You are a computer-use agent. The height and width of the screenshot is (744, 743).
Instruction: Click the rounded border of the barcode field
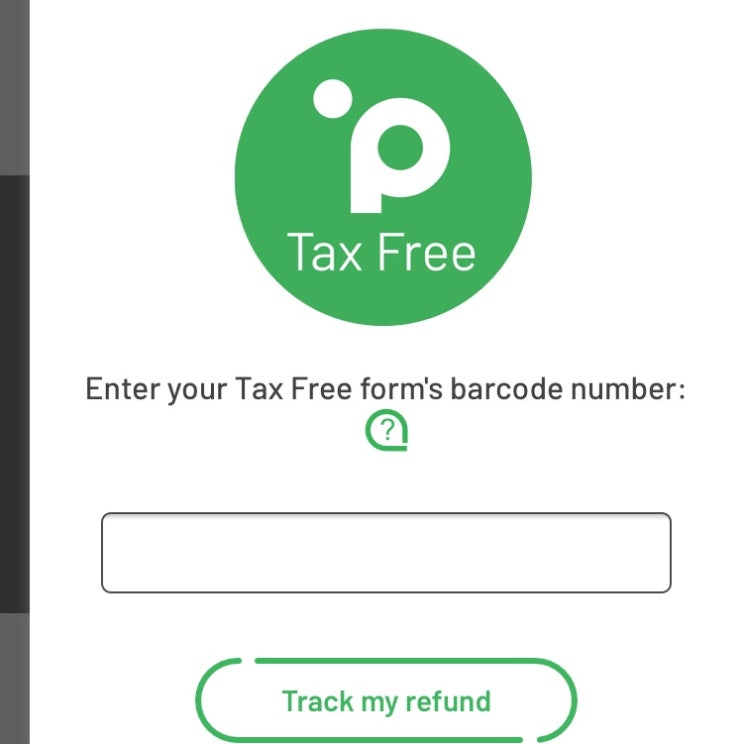(385, 515)
